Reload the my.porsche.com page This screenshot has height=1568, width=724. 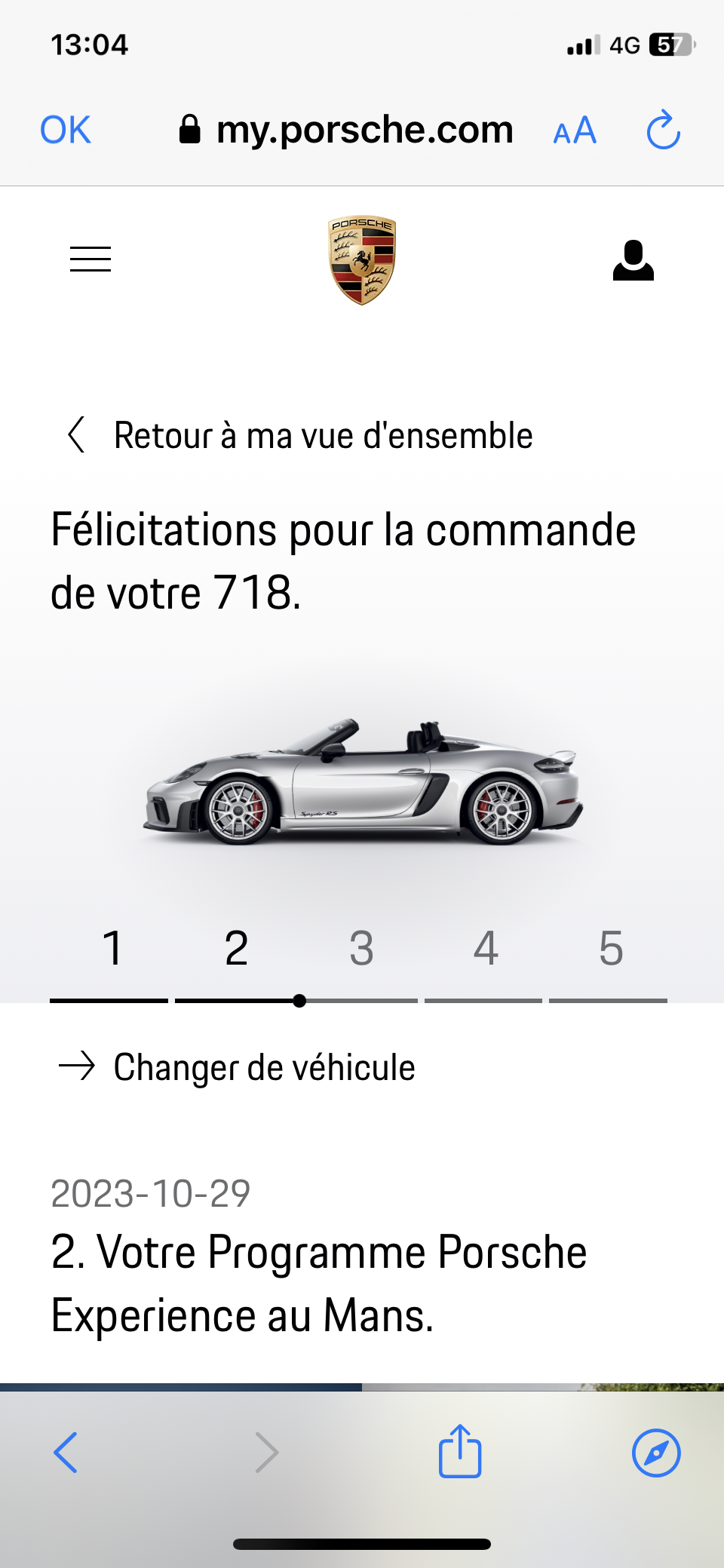click(x=664, y=130)
